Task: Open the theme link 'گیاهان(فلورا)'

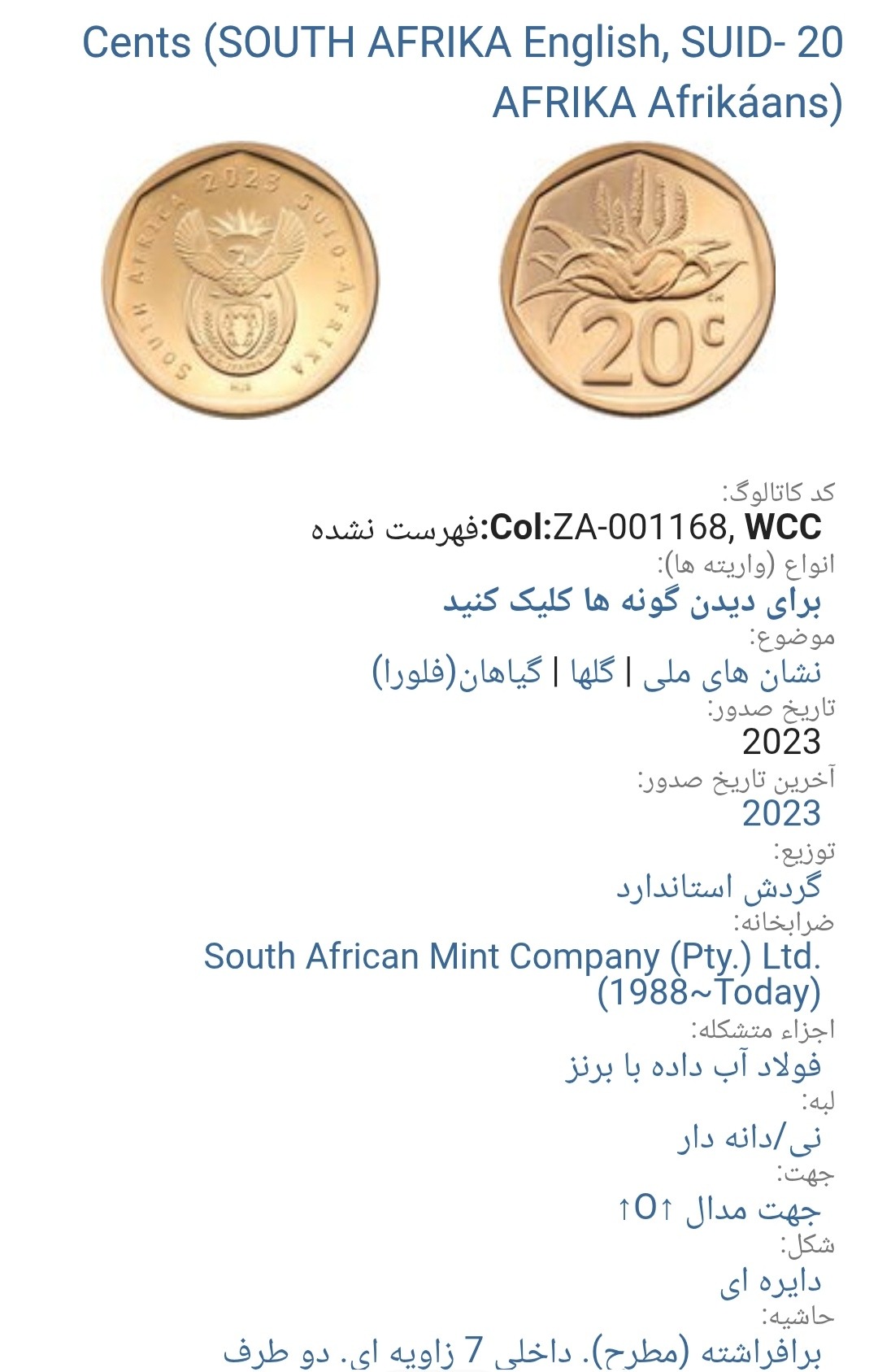Action: point(457,673)
